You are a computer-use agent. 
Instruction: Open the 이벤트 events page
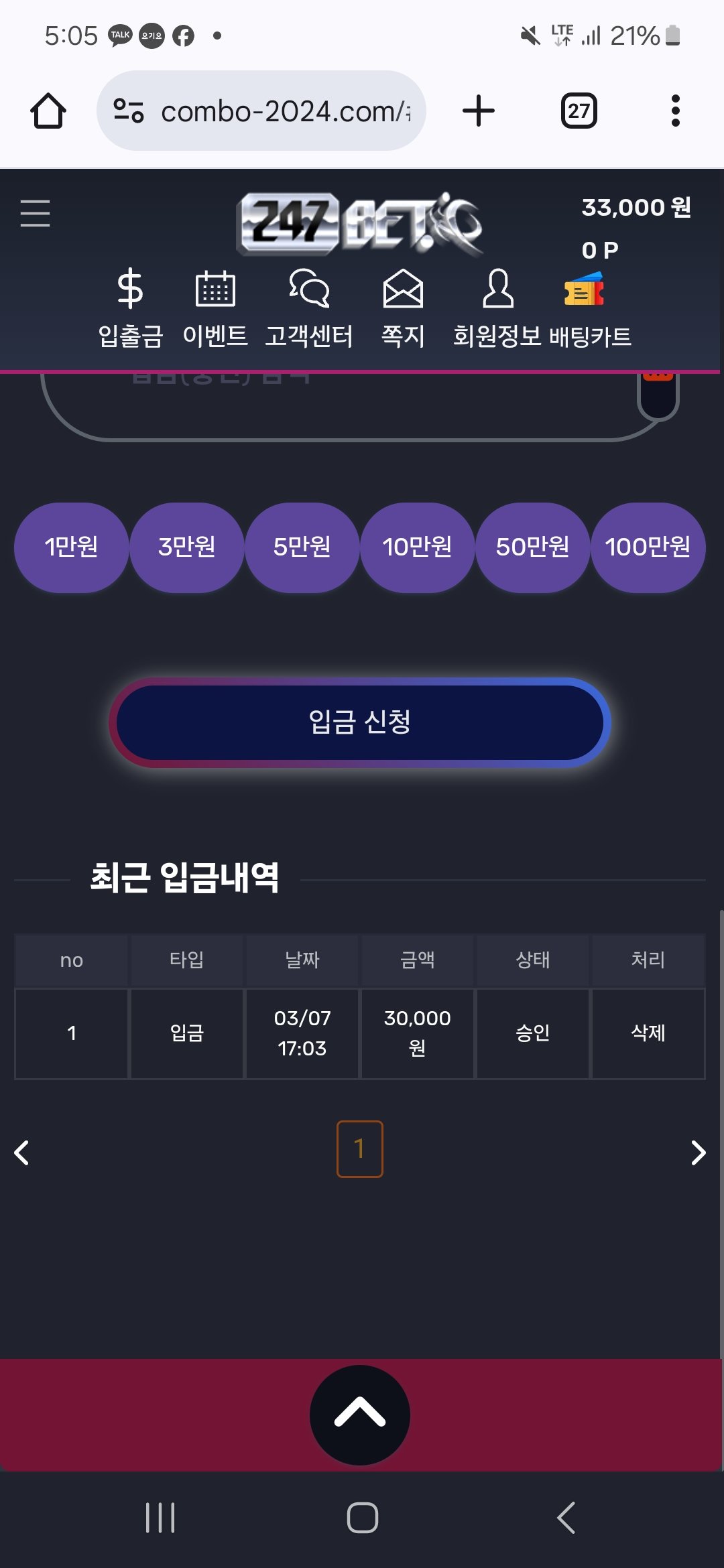pyautogui.click(x=215, y=308)
